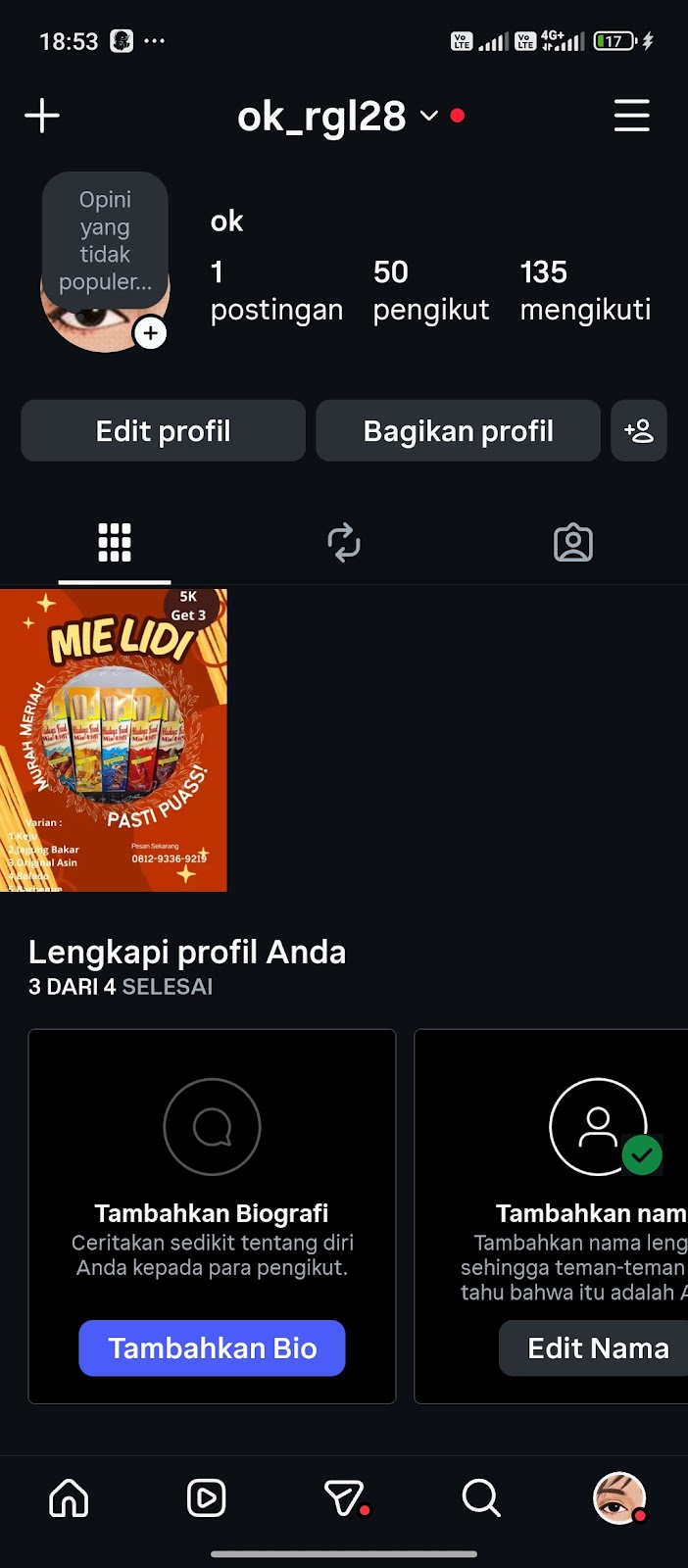The height and width of the screenshot is (1568, 688).
Task: Open the Mie Lidi post thumbnail
Action: pyautogui.click(x=114, y=740)
